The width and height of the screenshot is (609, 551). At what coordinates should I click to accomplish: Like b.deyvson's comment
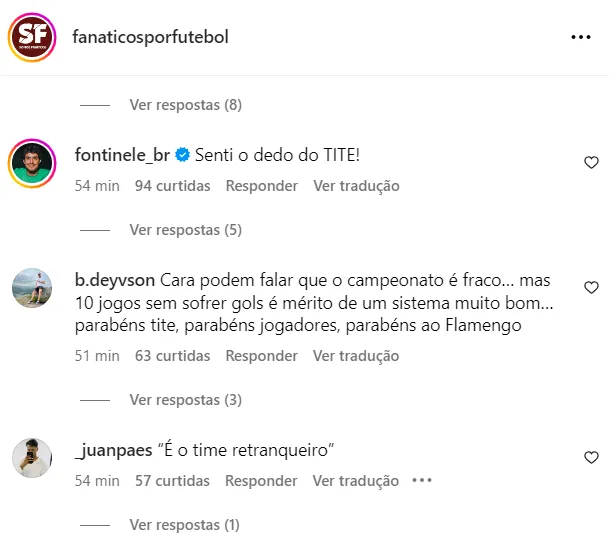591,287
